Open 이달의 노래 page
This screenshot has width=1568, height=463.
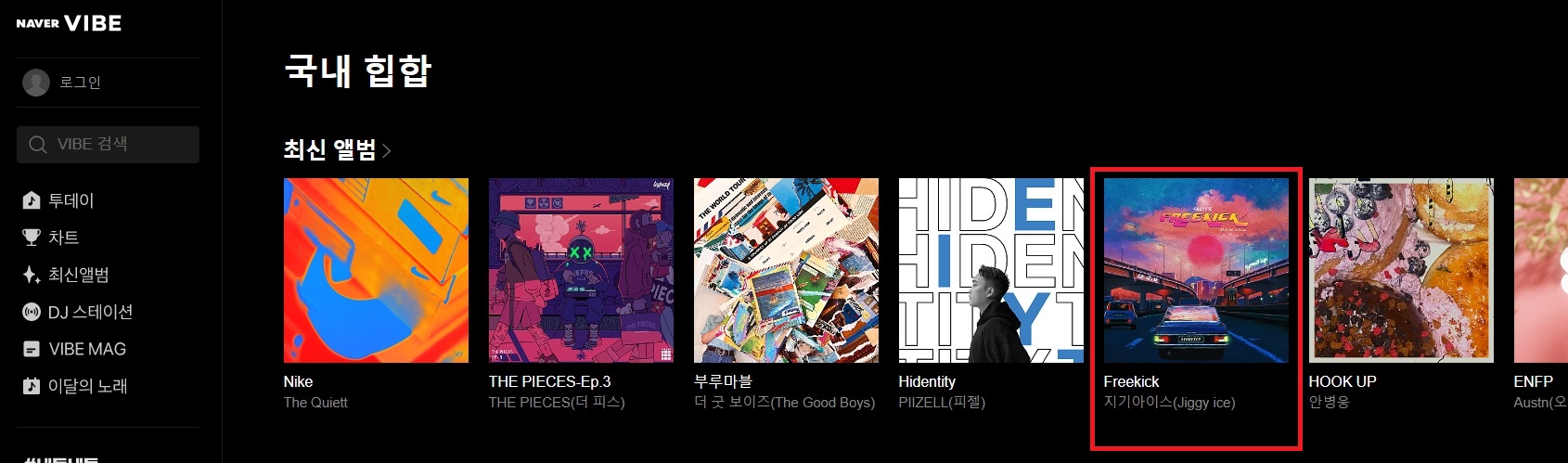pos(87,386)
